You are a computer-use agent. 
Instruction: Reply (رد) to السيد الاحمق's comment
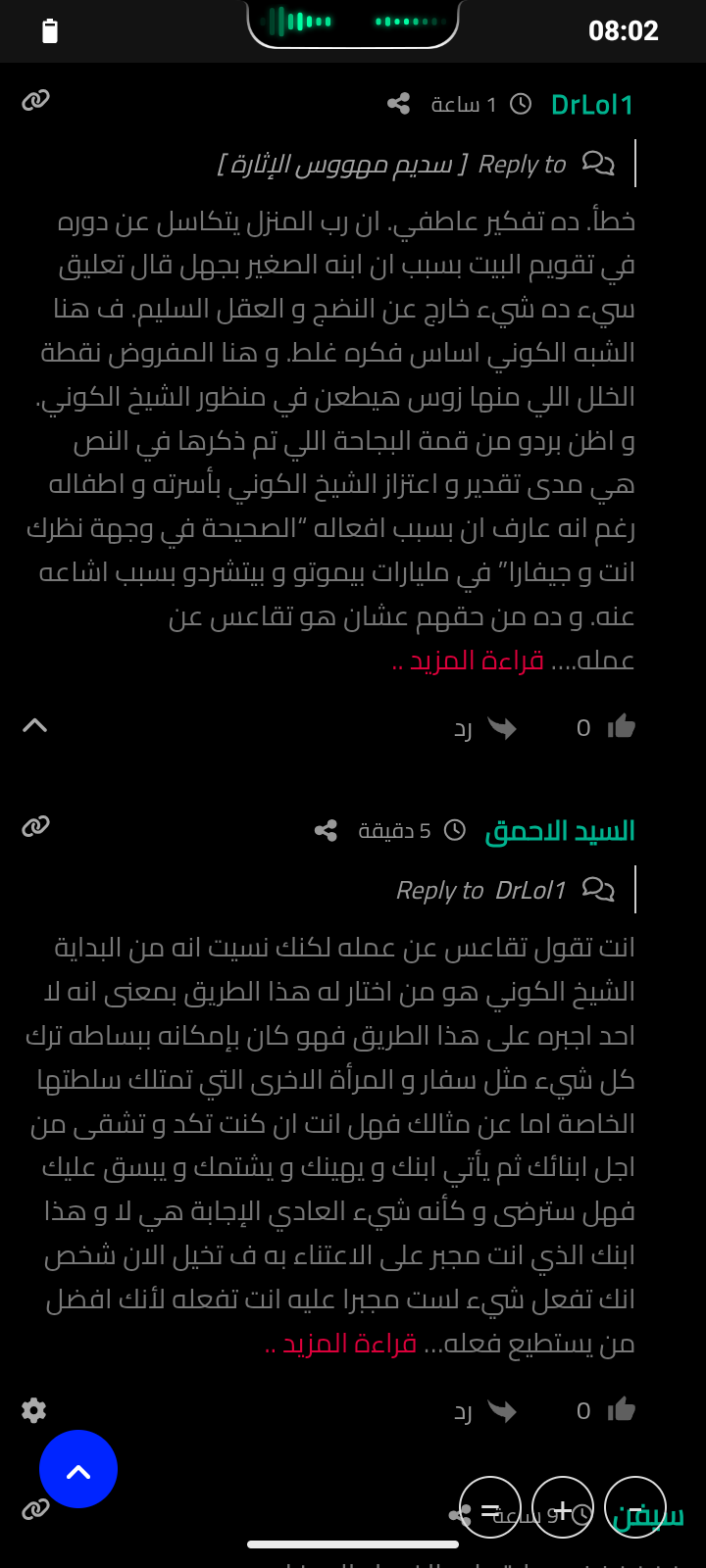tap(485, 1411)
